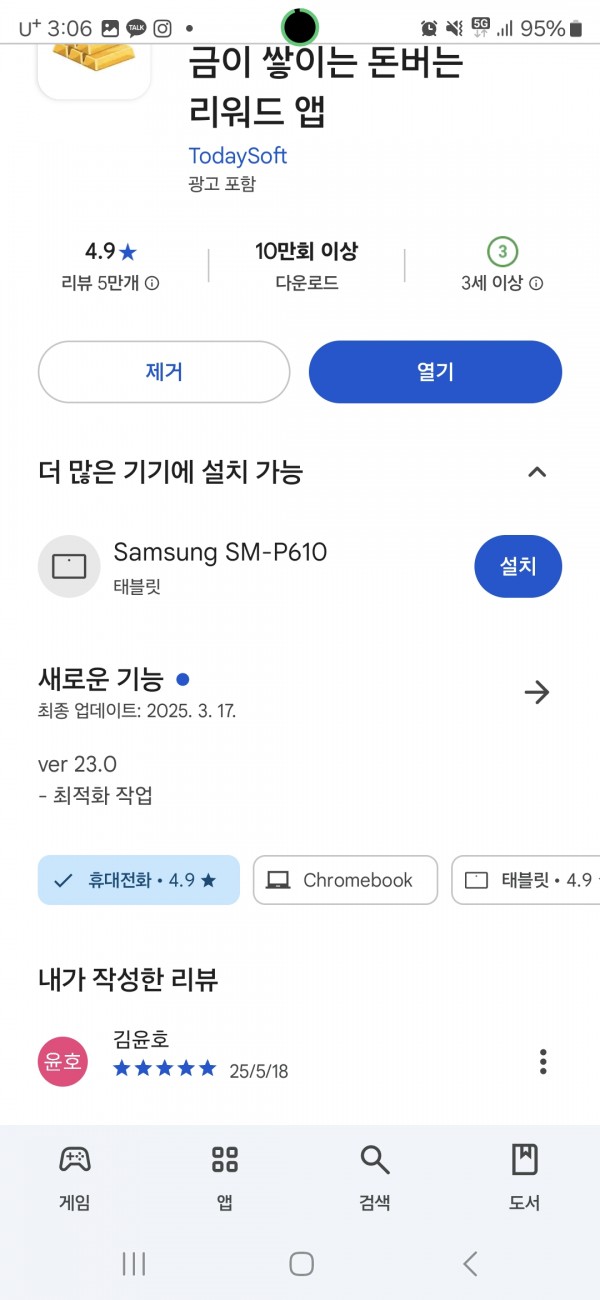Open the TodaySoft developer link

[238, 156]
